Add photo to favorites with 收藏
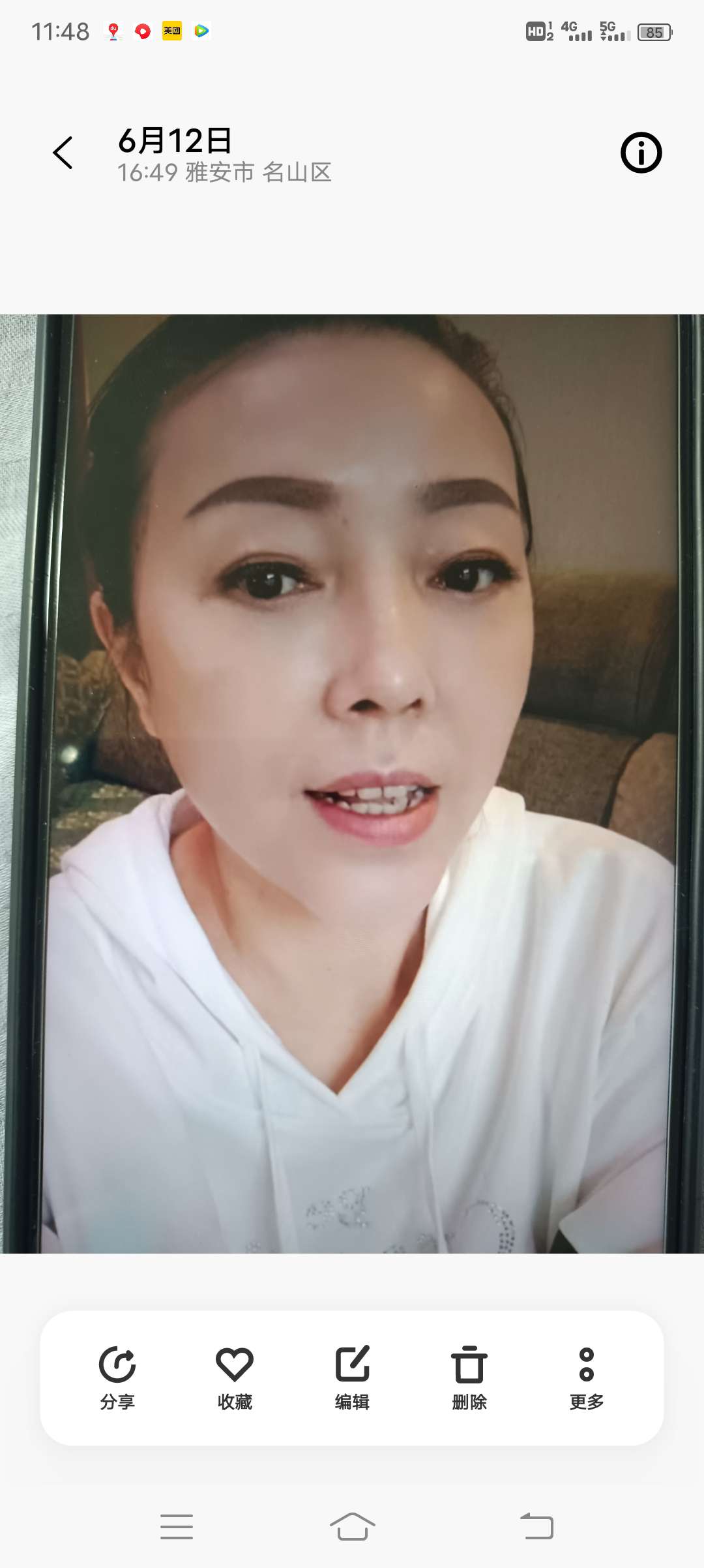The image size is (704, 1568). pyautogui.click(x=235, y=1376)
